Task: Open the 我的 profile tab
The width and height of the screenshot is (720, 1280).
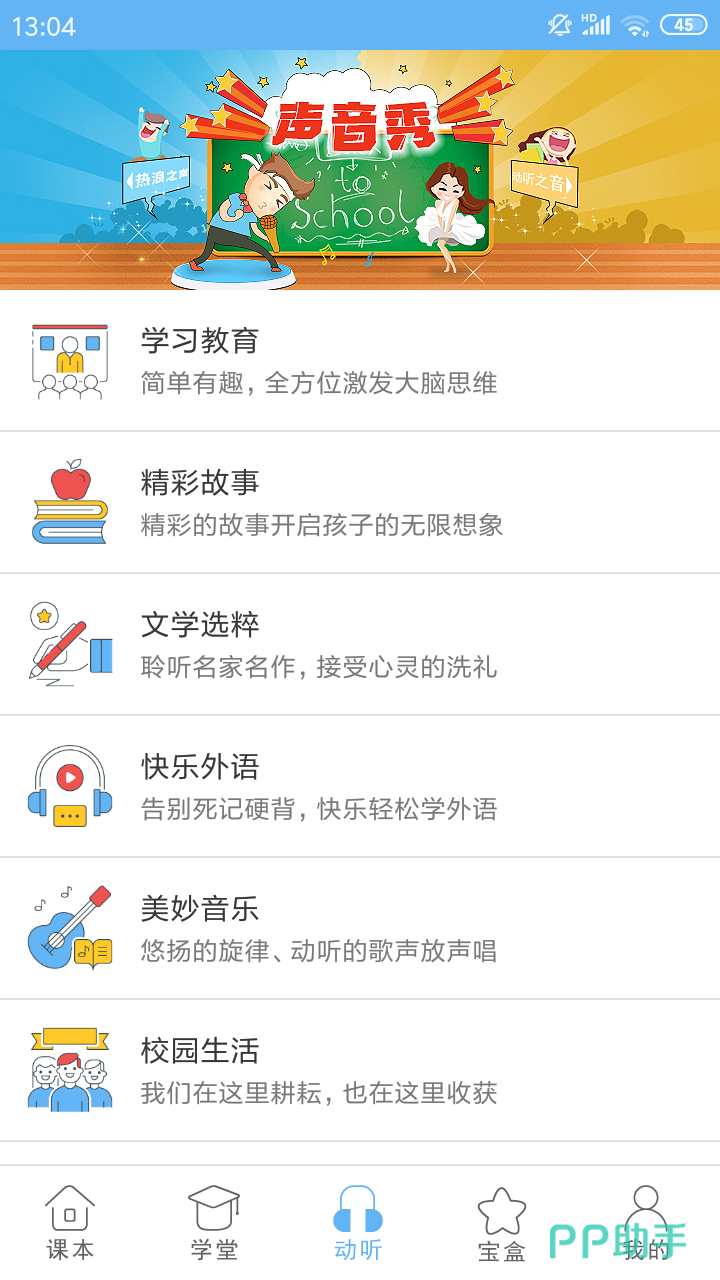Action: click(x=646, y=1222)
